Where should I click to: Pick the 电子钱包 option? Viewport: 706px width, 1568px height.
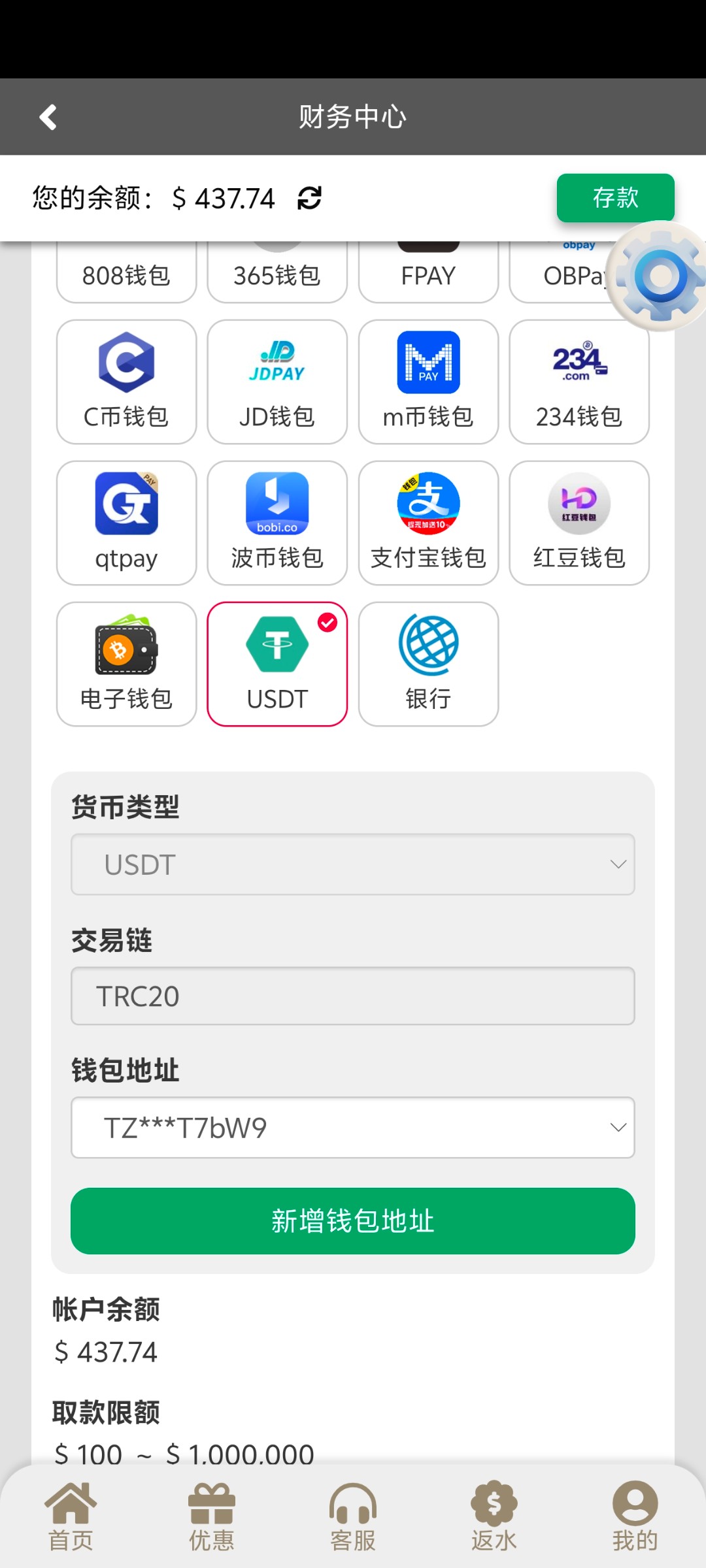[x=126, y=664]
